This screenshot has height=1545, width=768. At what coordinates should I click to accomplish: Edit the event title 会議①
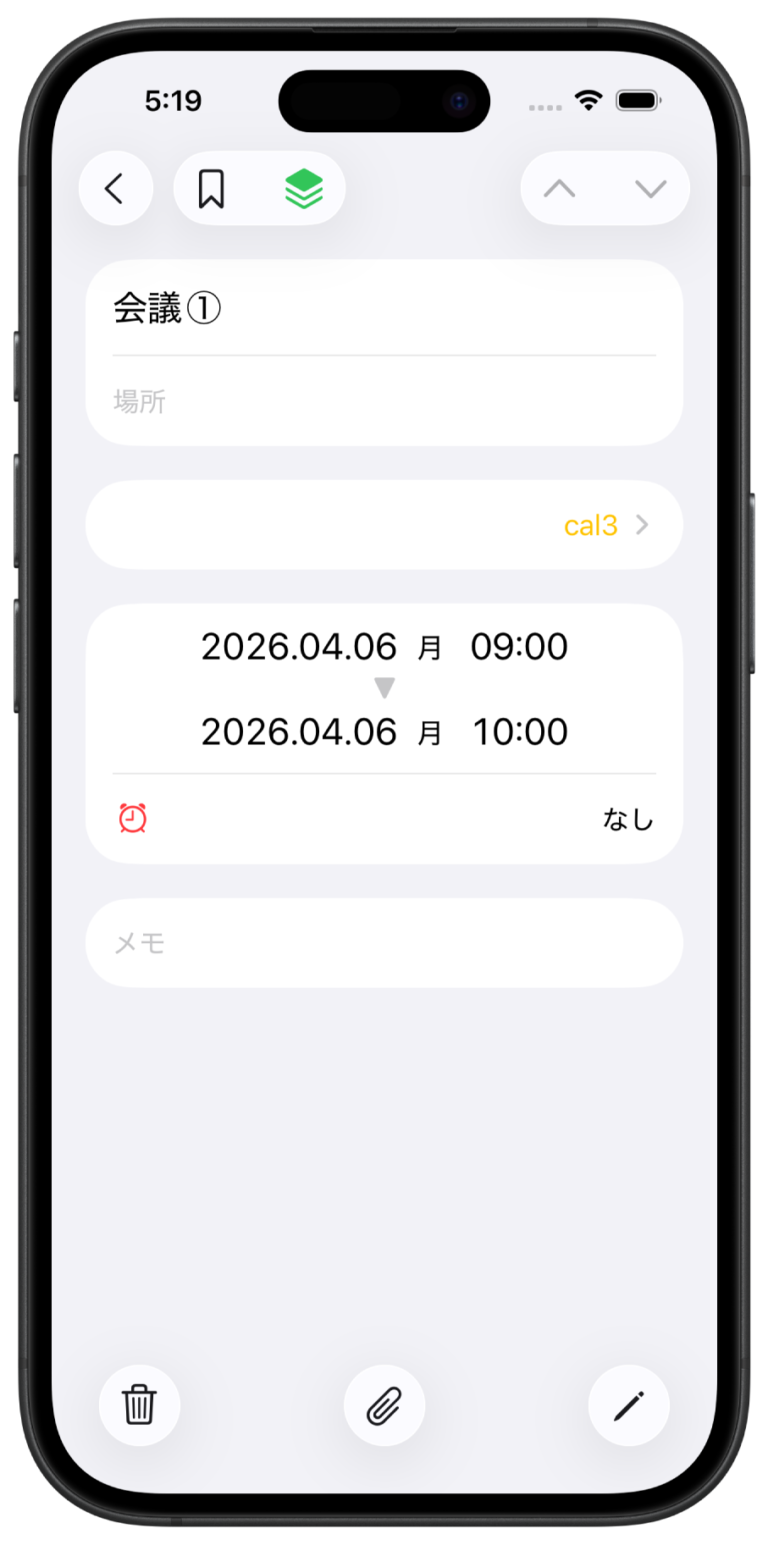(x=384, y=310)
